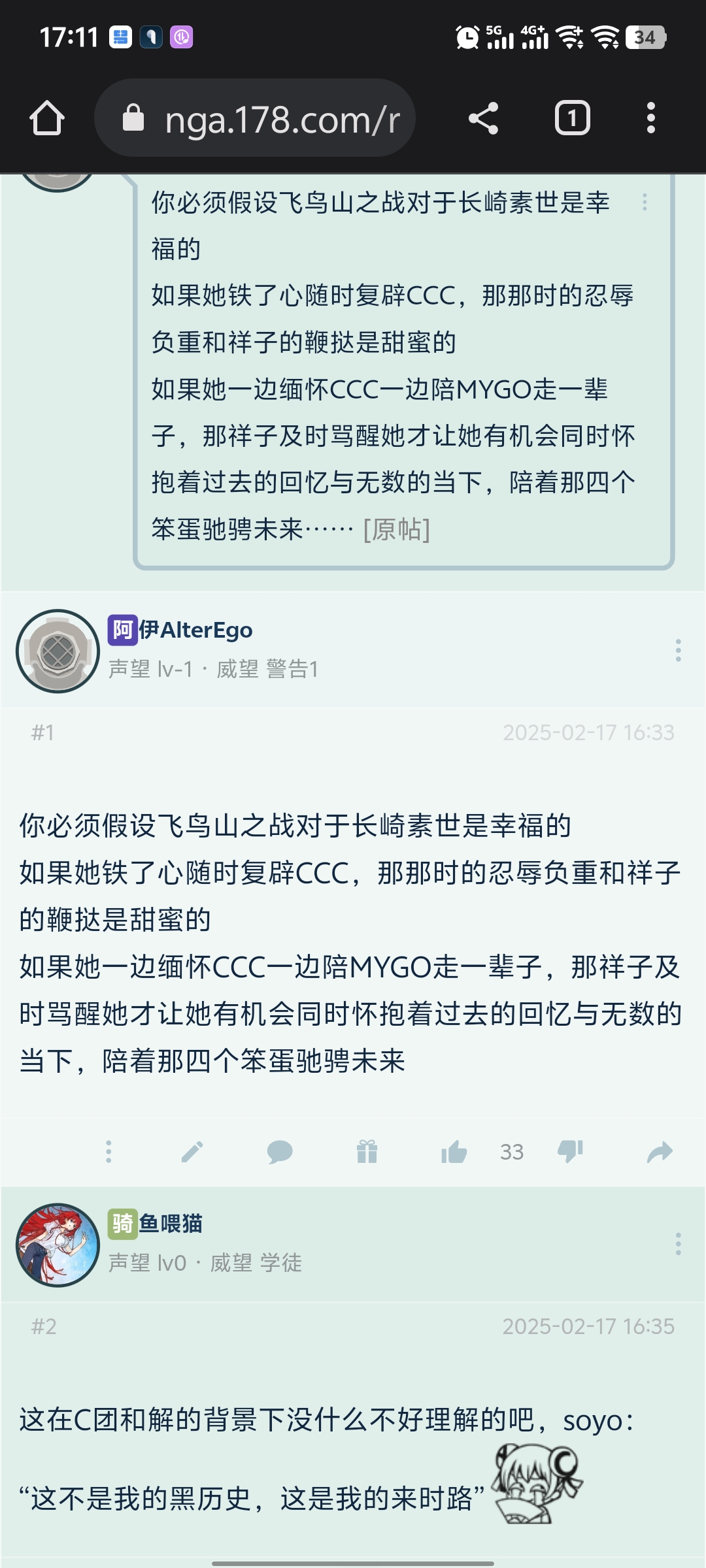
Task: Tap the address bar showing nga.178.com
Action: coord(281,118)
